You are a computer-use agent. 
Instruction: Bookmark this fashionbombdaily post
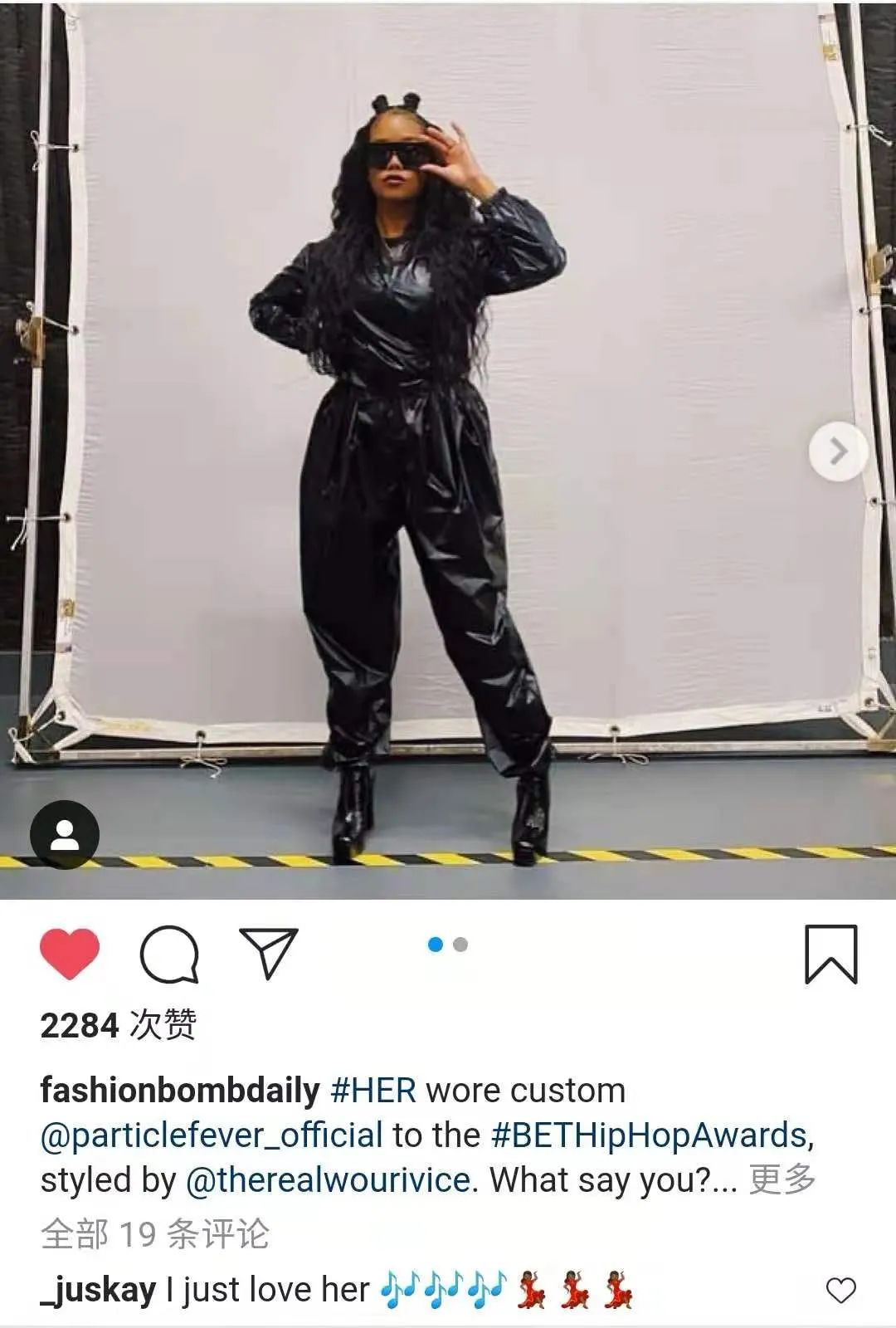pyautogui.click(x=830, y=954)
